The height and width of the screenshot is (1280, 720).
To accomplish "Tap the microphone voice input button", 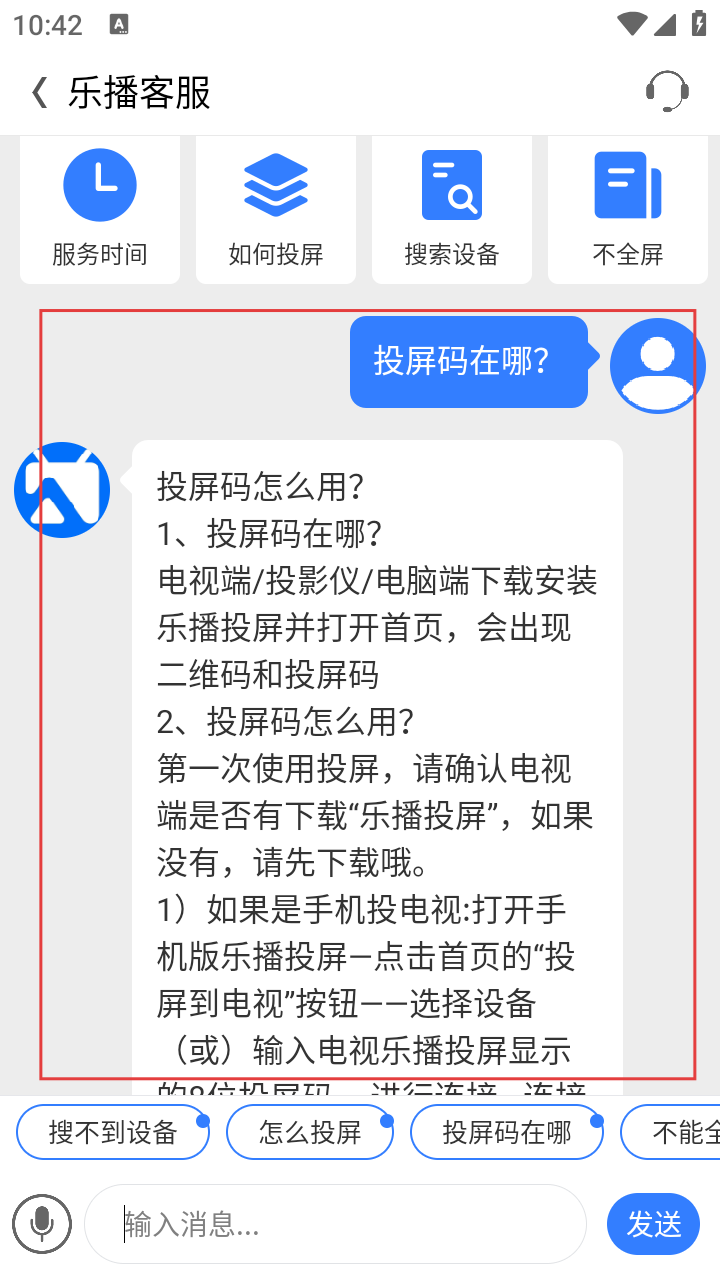I will coord(42,1223).
